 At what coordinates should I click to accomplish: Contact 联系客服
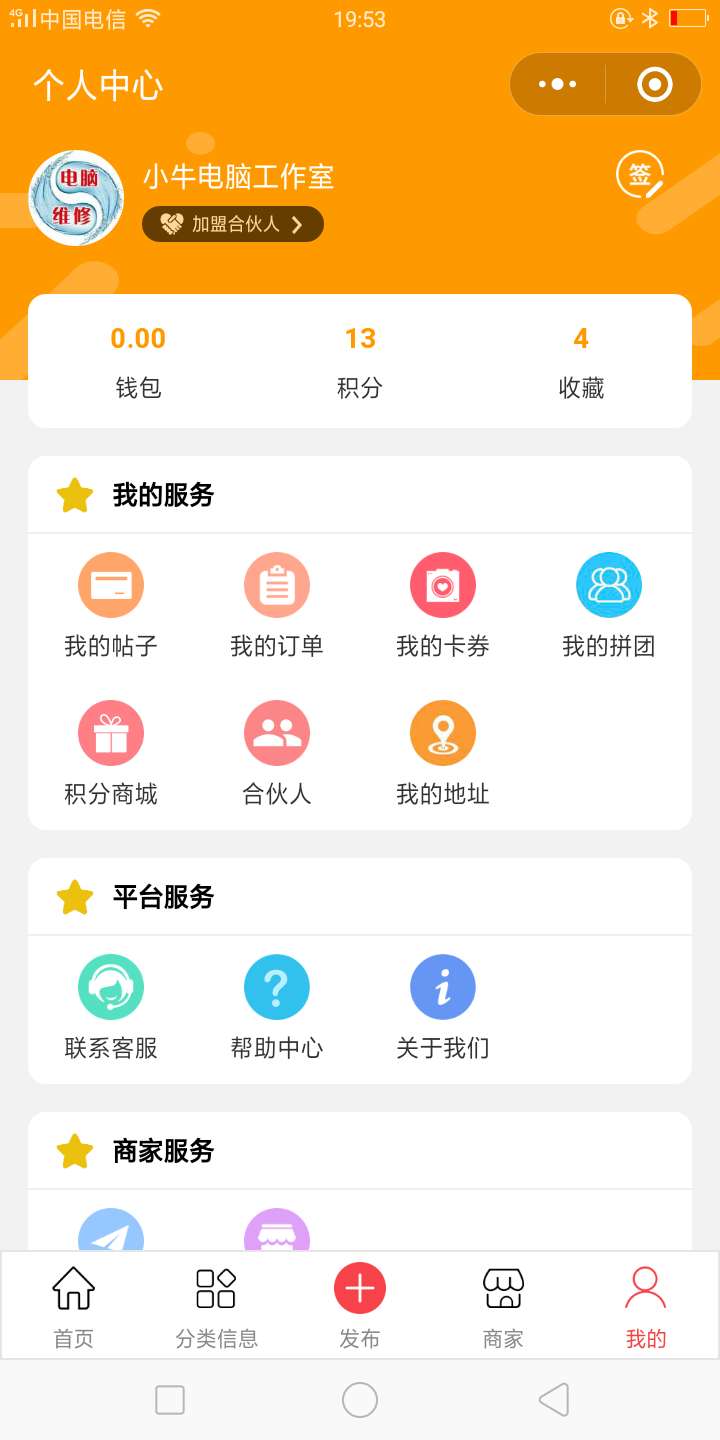click(x=111, y=1007)
